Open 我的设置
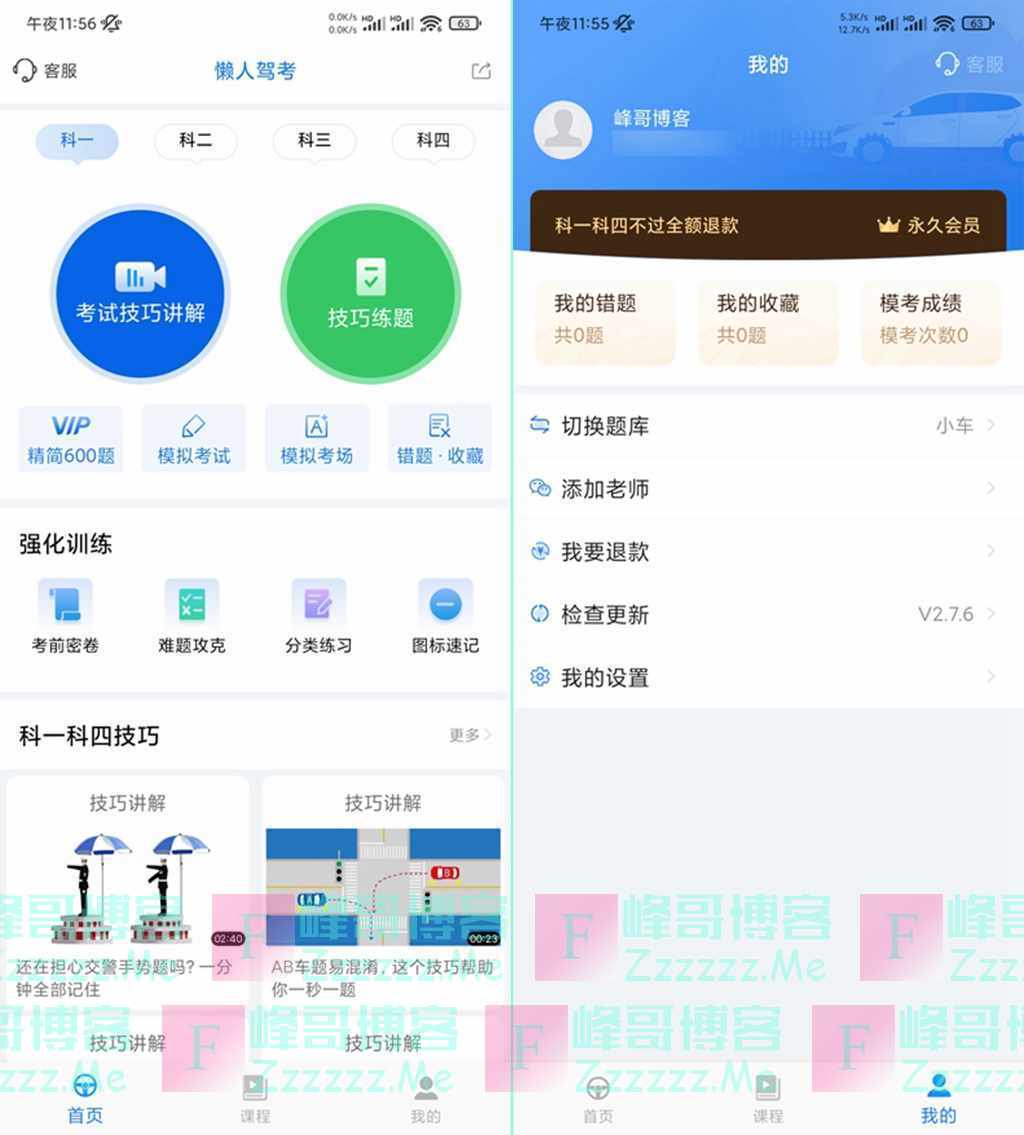Viewport: 1024px width, 1135px height. click(766, 677)
